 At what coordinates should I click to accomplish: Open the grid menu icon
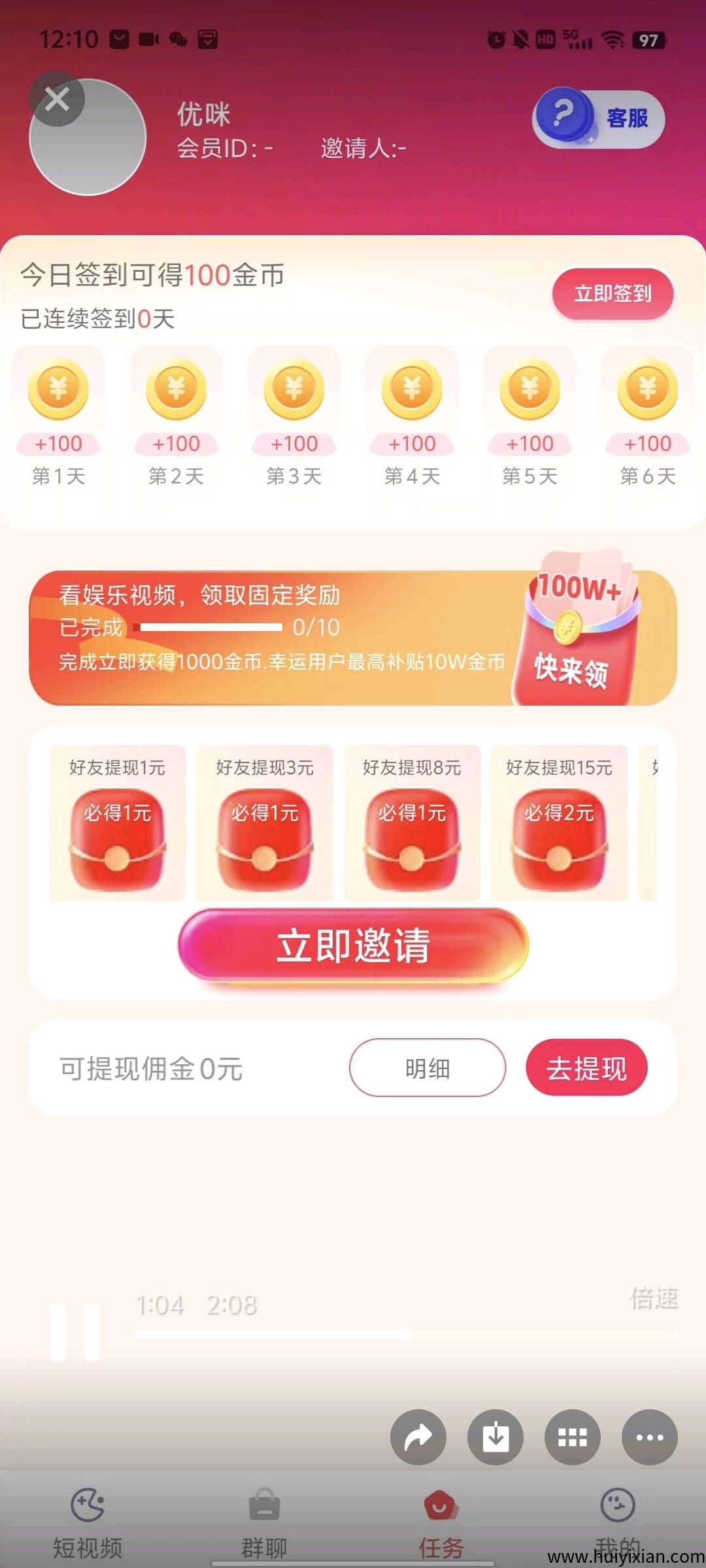pos(572,1437)
